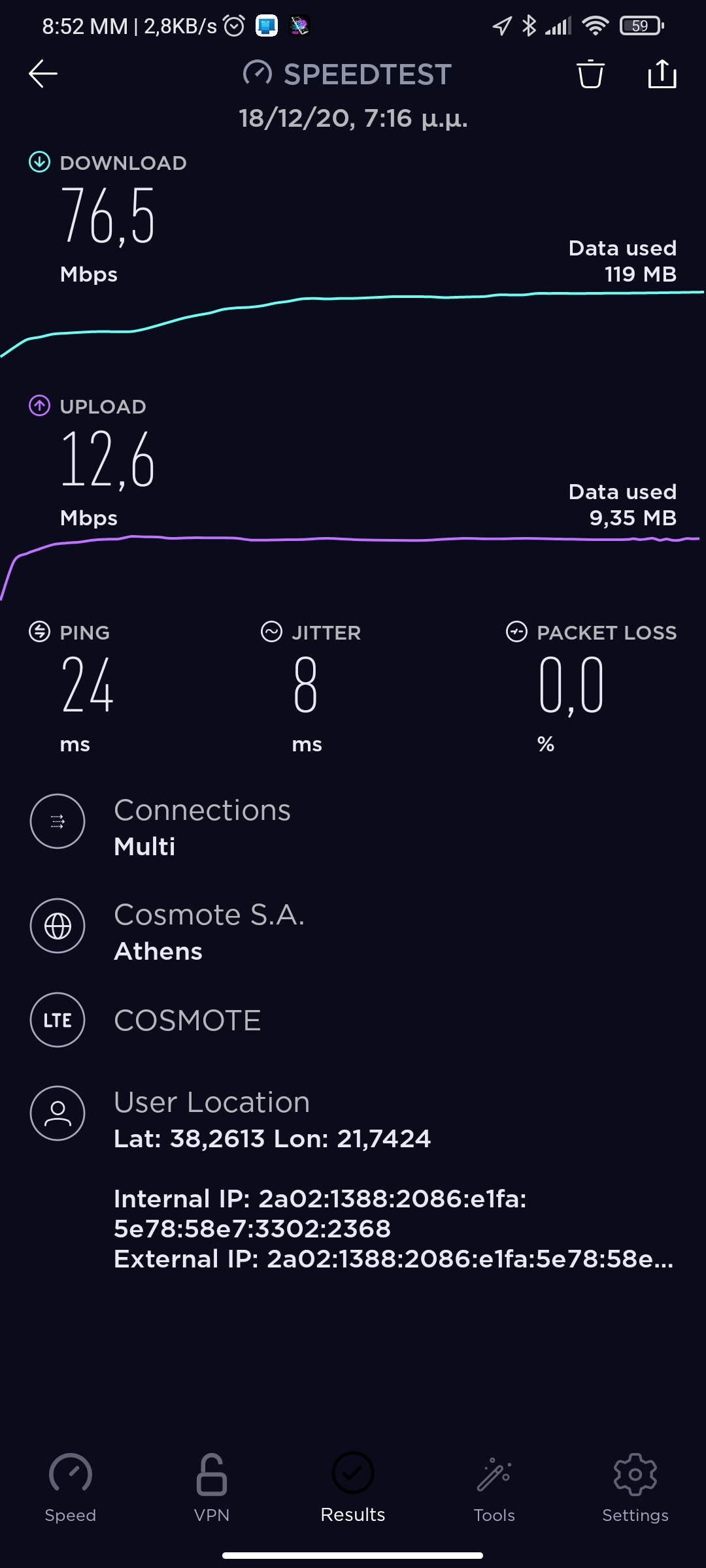
Task: Go back using the top-left arrow
Action: (43, 74)
